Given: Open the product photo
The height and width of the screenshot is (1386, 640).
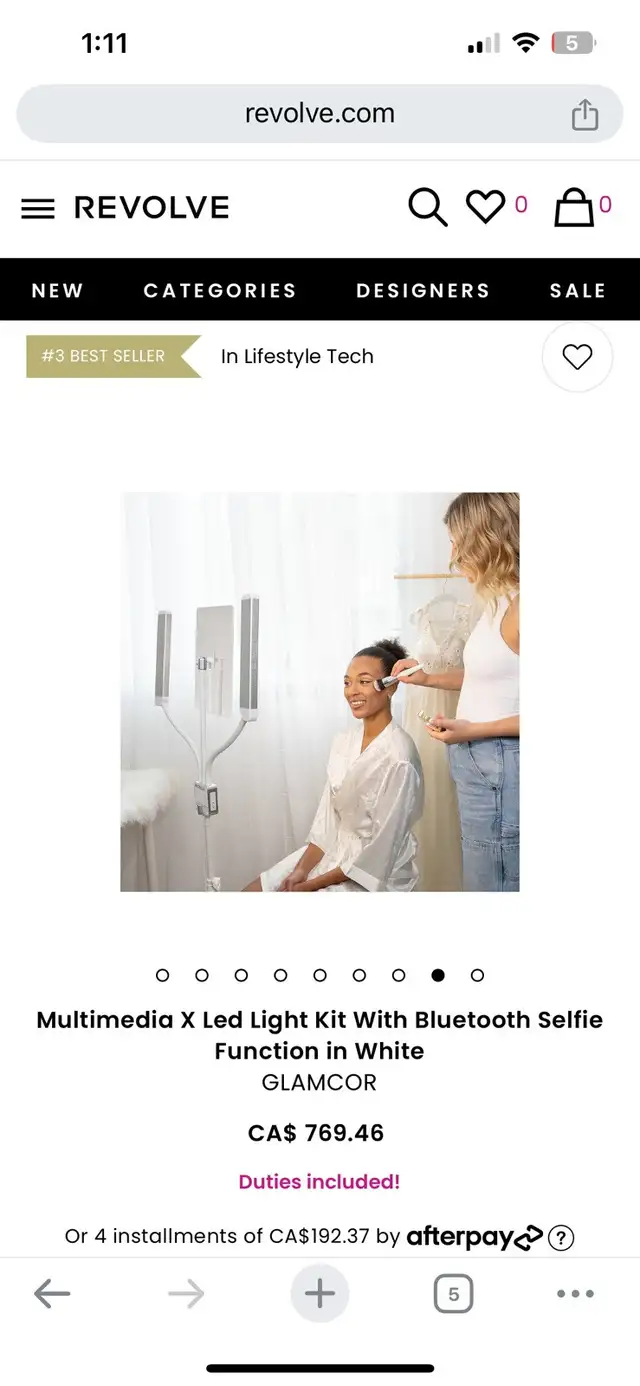Looking at the screenshot, I should tap(320, 691).
